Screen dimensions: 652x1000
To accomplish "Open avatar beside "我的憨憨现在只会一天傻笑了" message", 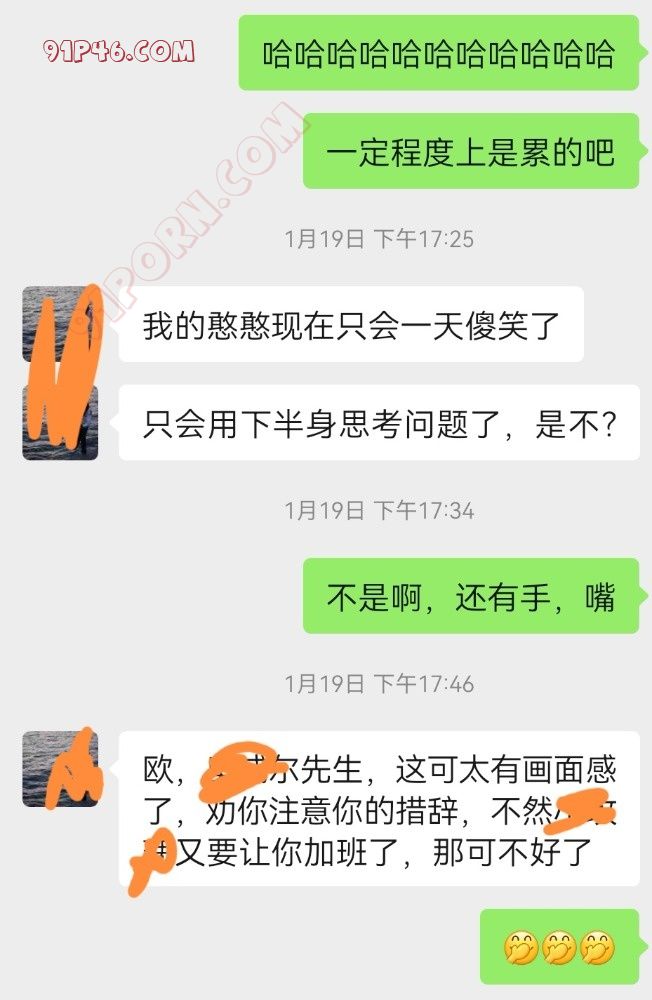I will click(60, 324).
